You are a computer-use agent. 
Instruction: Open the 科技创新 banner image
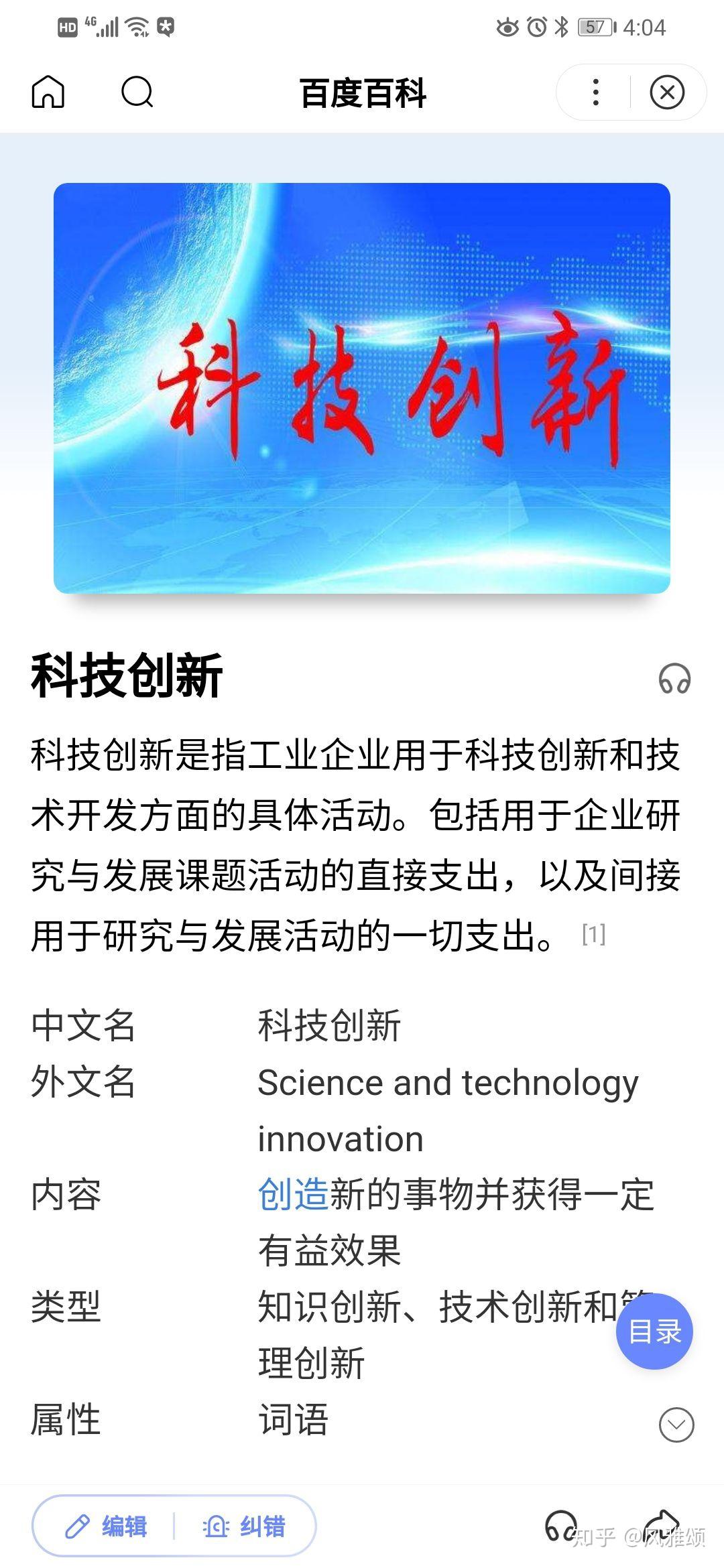(x=362, y=388)
